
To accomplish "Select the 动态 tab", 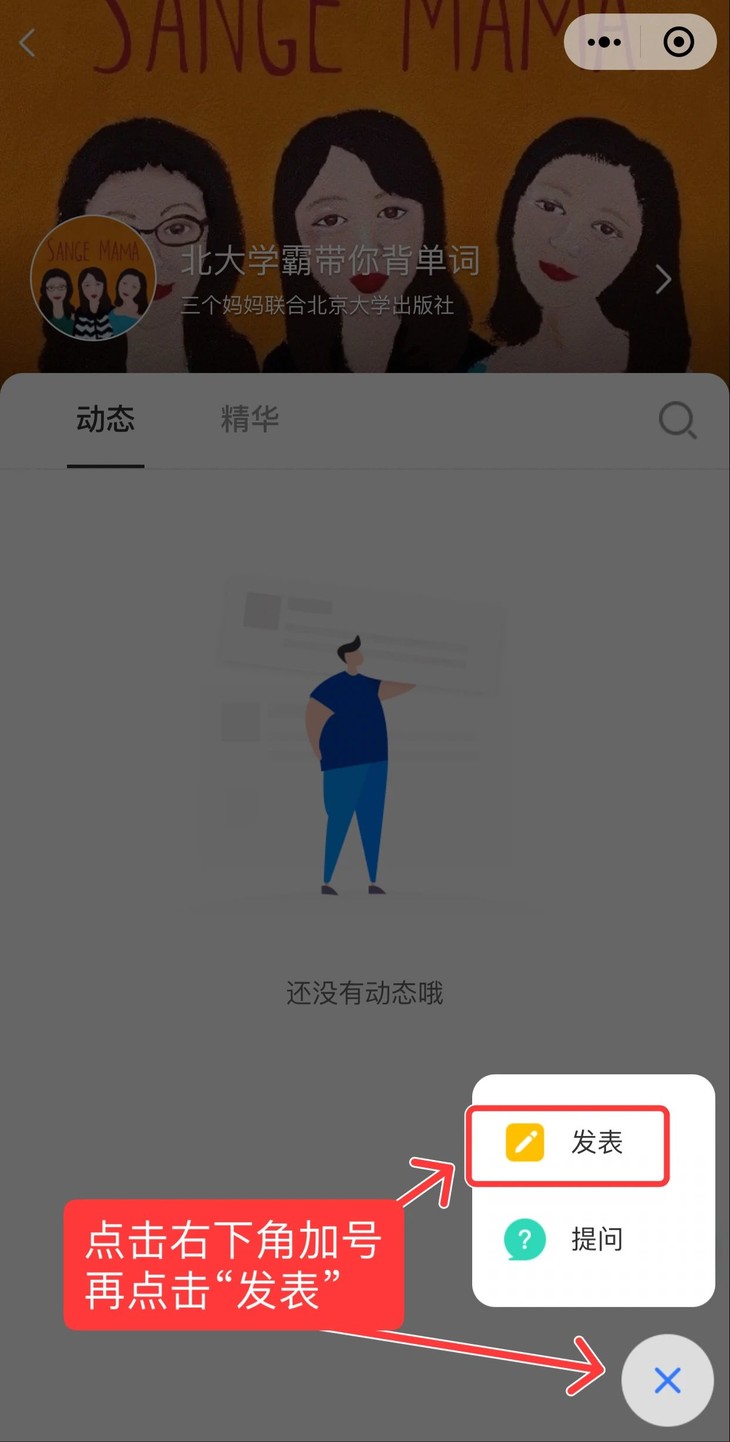I will 104,420.
